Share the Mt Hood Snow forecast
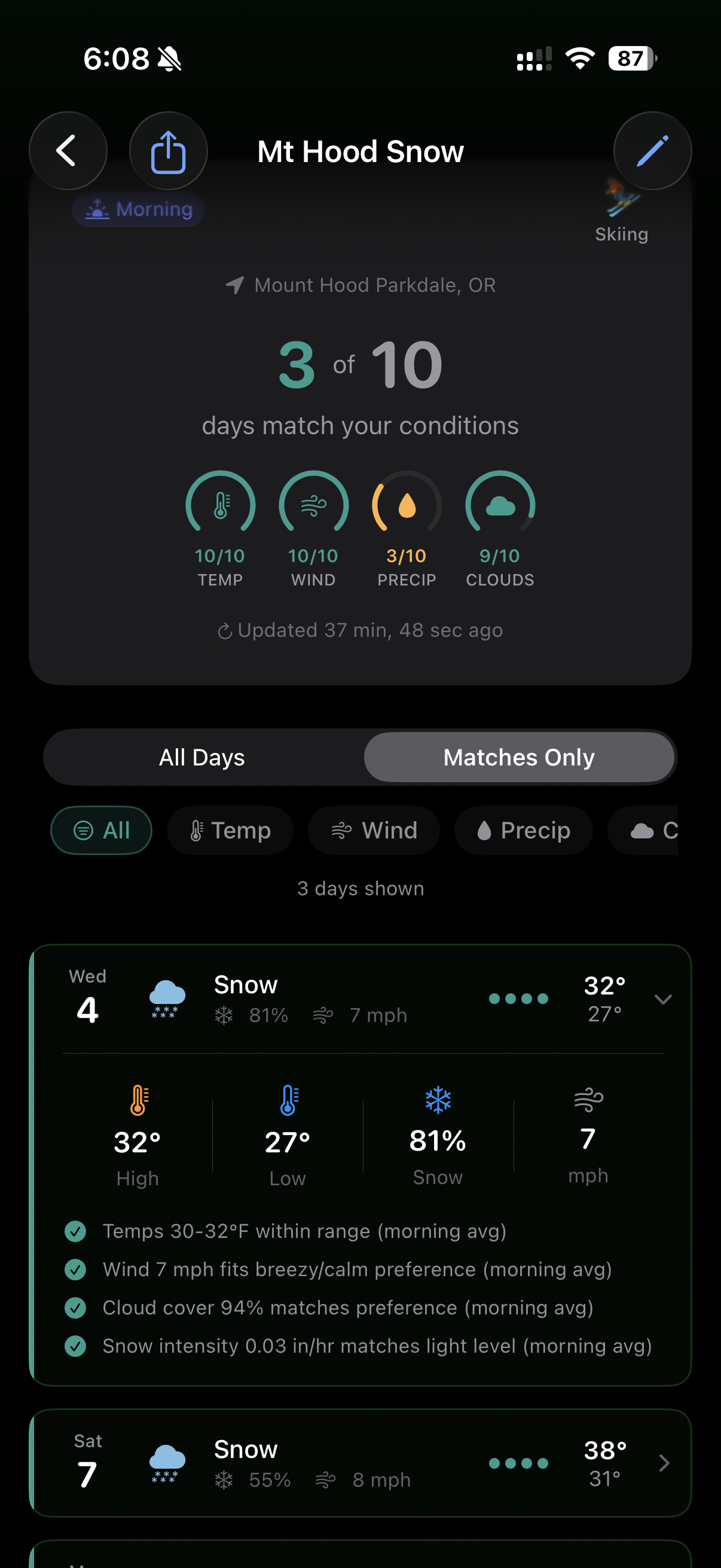This screenshot has height=1568, width=721. pos(169,151)
